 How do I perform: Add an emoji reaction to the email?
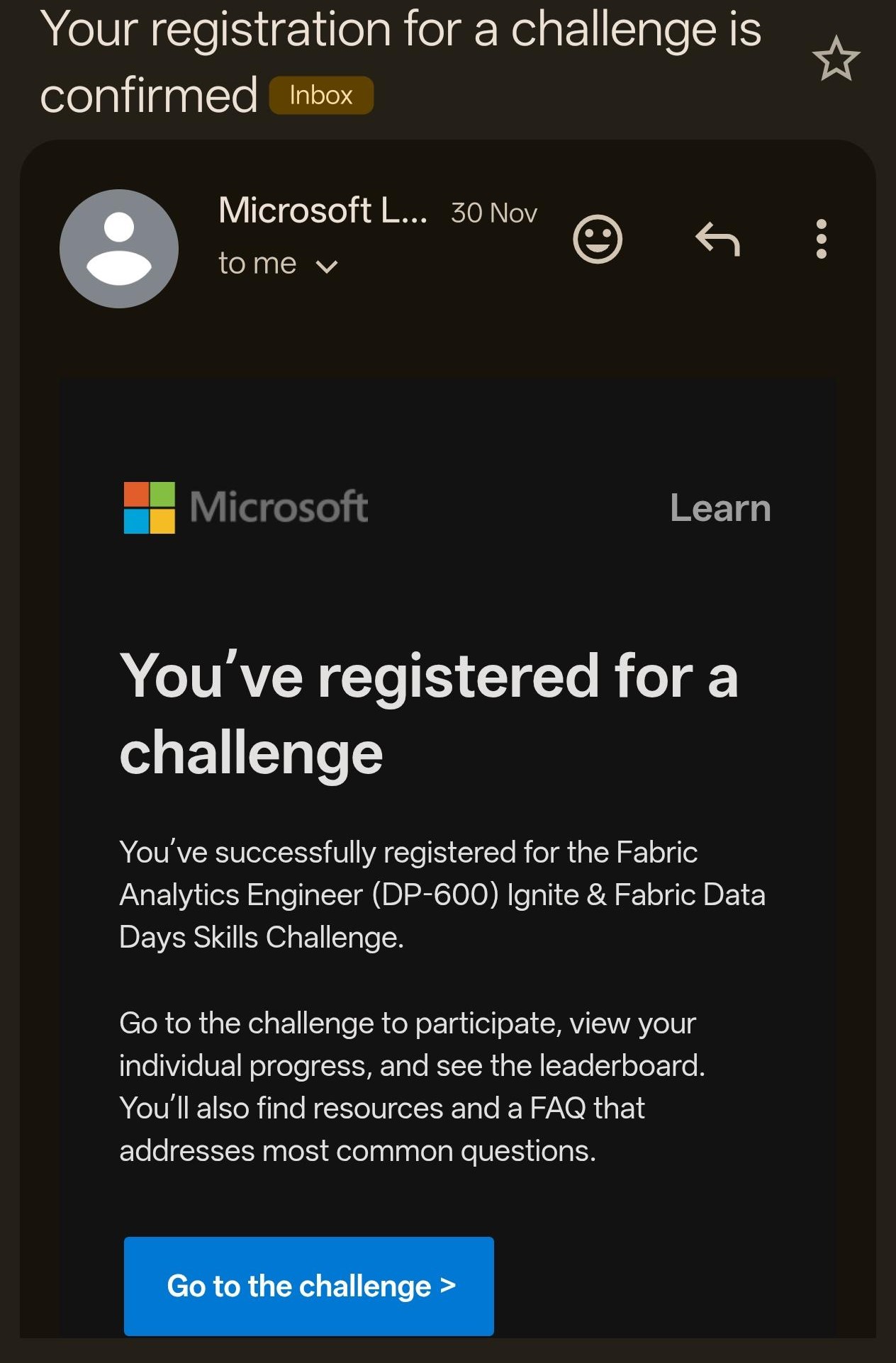click(x=598, y=240)
